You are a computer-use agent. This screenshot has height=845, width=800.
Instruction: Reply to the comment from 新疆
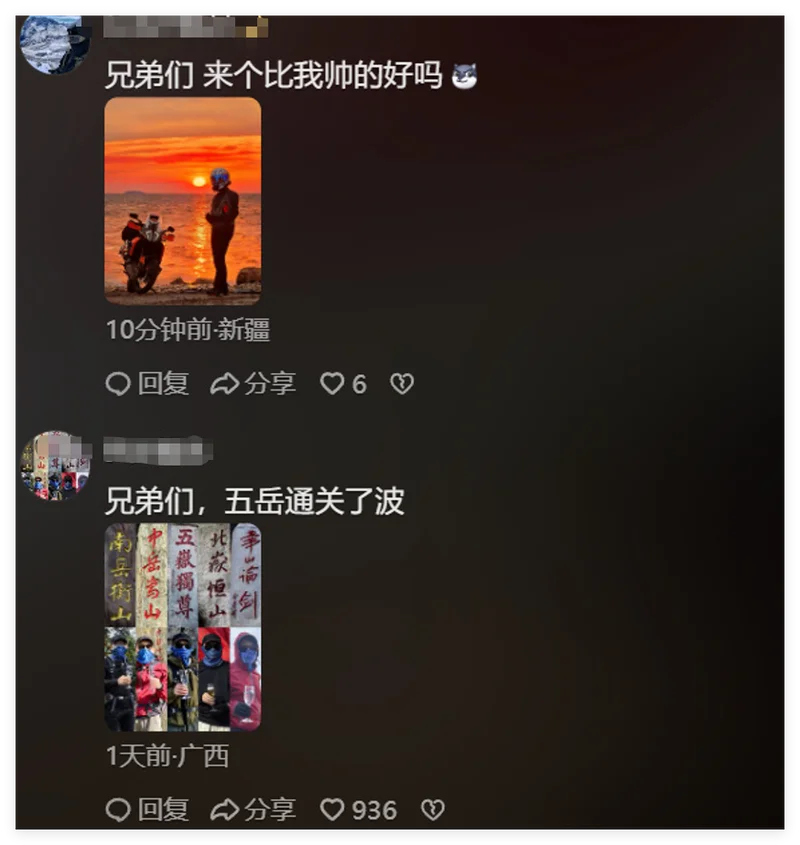(147, 384)
